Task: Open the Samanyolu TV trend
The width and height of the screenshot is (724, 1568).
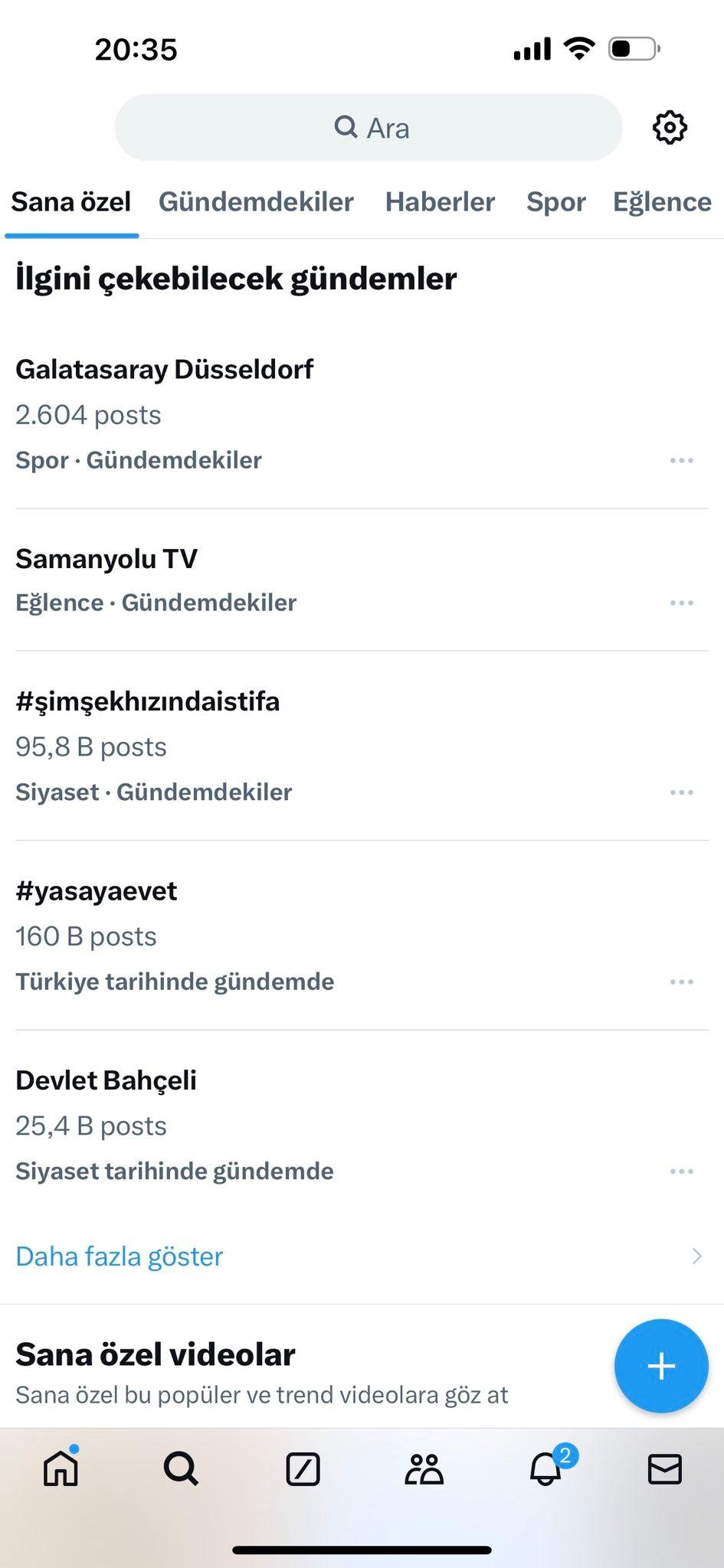Action: 362,580
